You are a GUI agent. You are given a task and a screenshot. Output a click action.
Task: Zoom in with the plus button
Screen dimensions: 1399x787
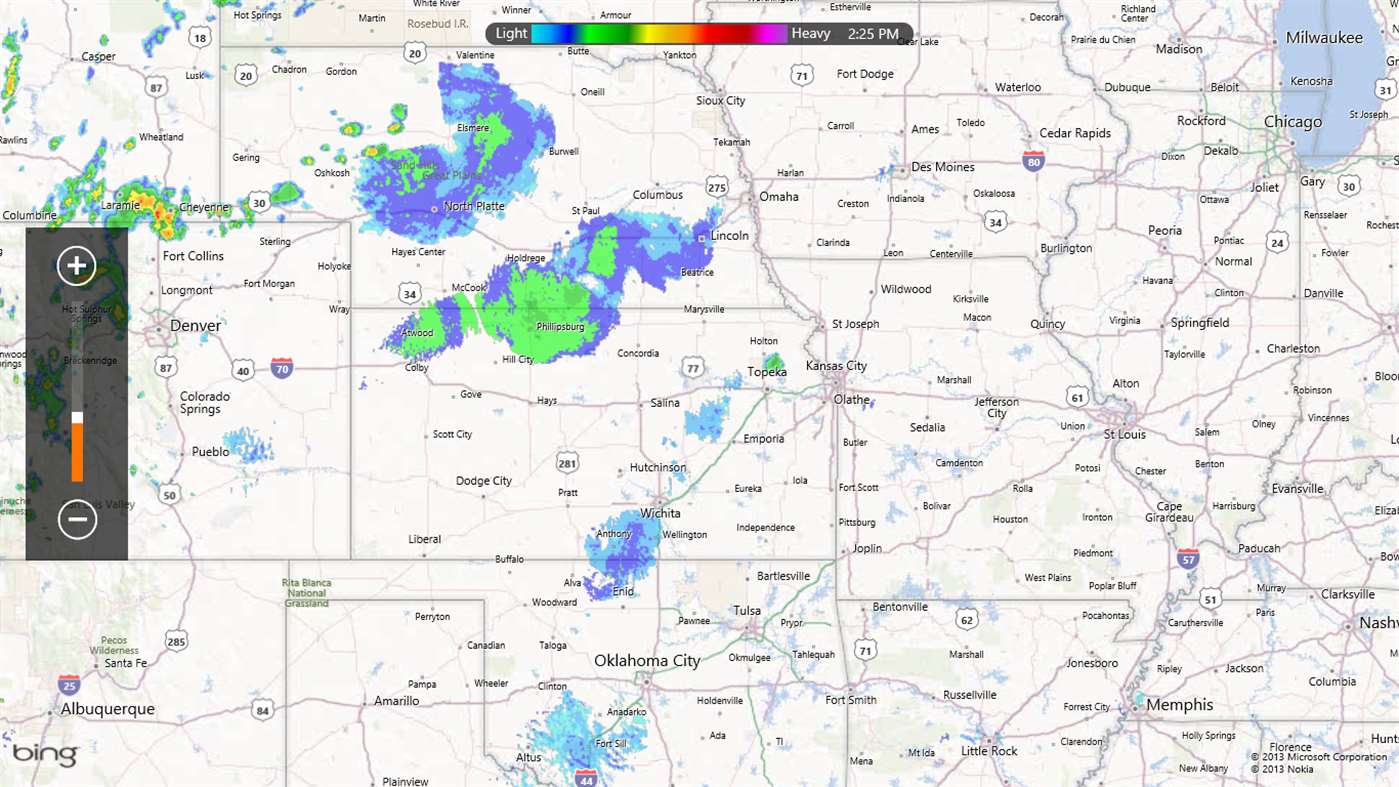coord(77,266)
